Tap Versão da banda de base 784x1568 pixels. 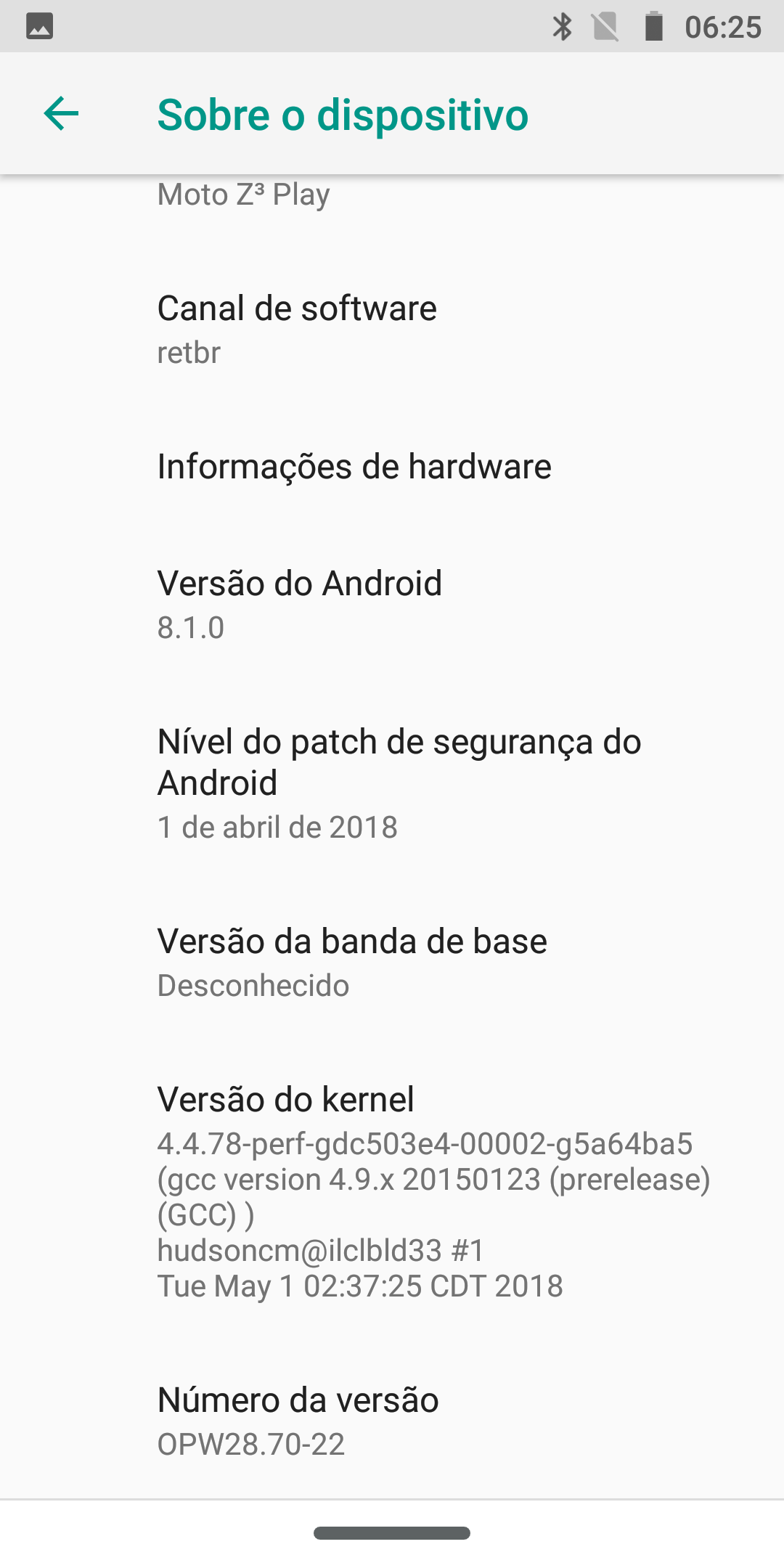click(392, 963)
